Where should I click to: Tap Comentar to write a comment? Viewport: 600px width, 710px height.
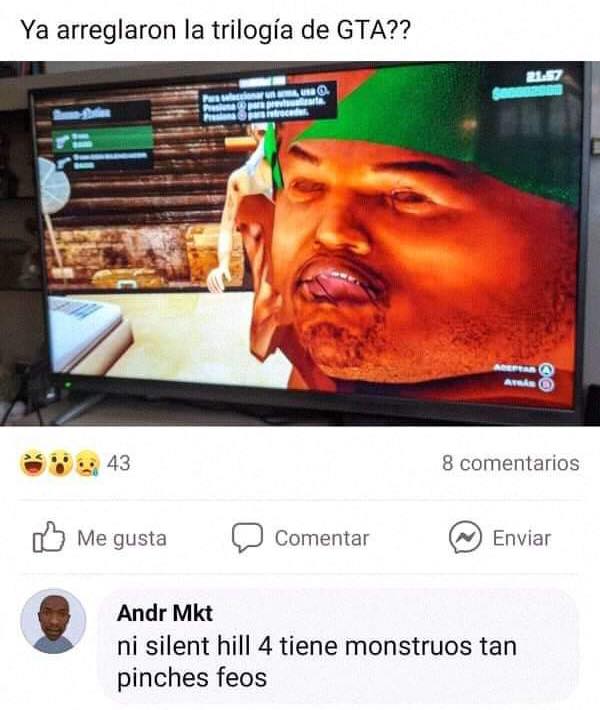[301, 538]
